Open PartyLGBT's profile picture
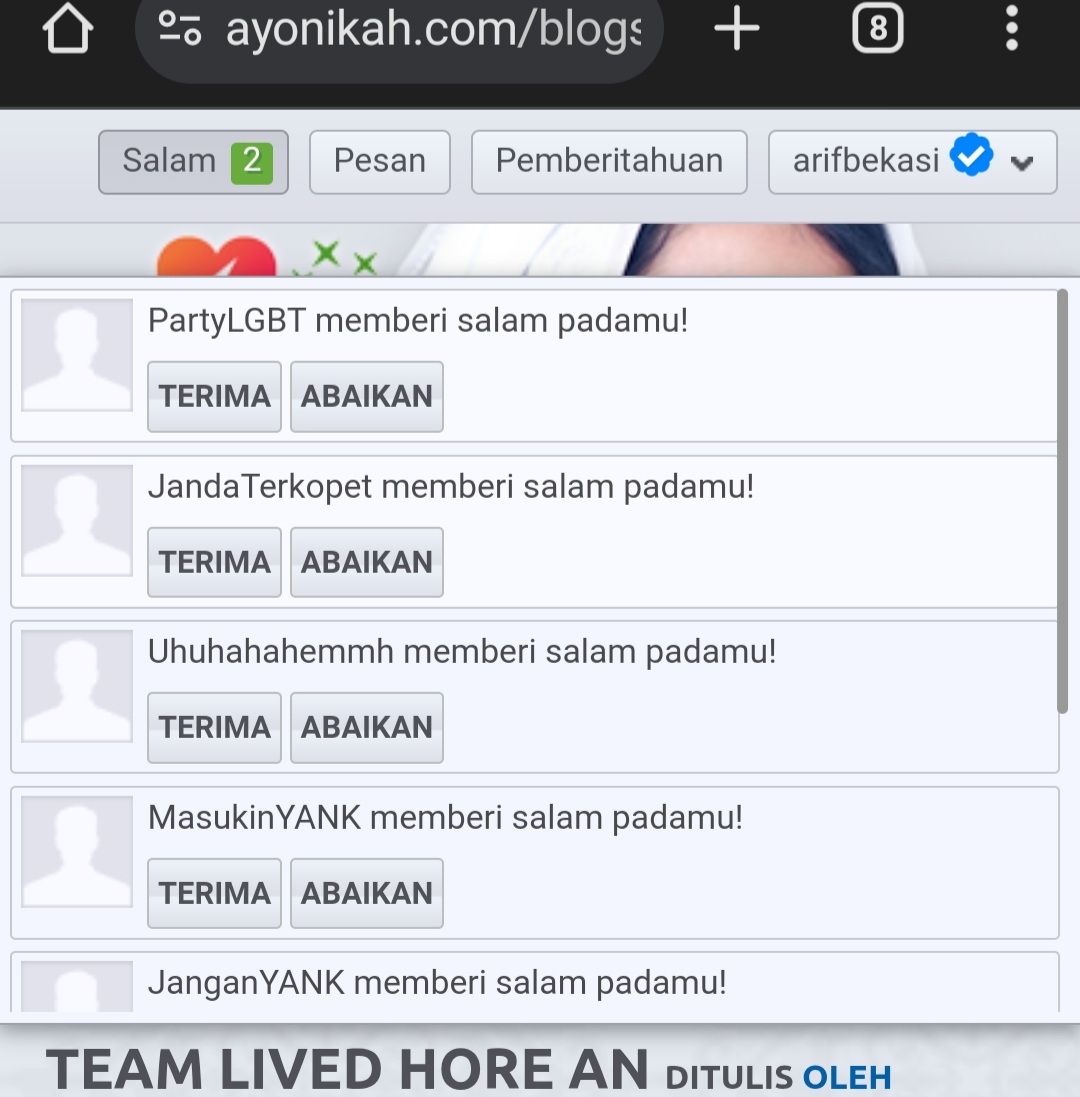Viewport: 1080px width, 1097px height. click(77, 355)
